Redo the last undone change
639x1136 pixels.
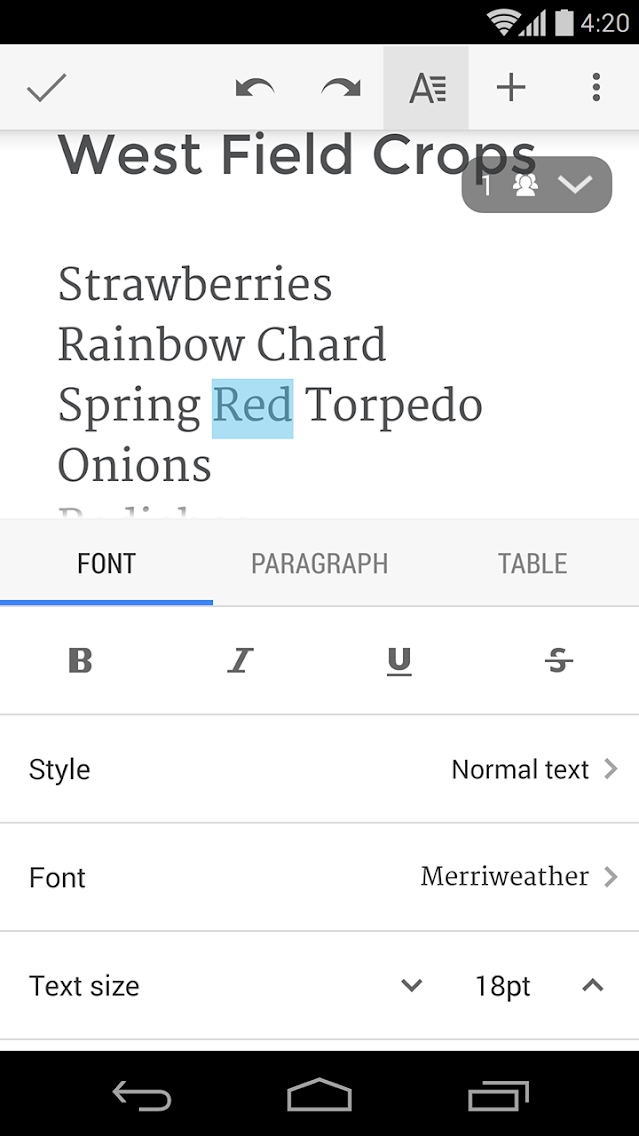(341, 88)
